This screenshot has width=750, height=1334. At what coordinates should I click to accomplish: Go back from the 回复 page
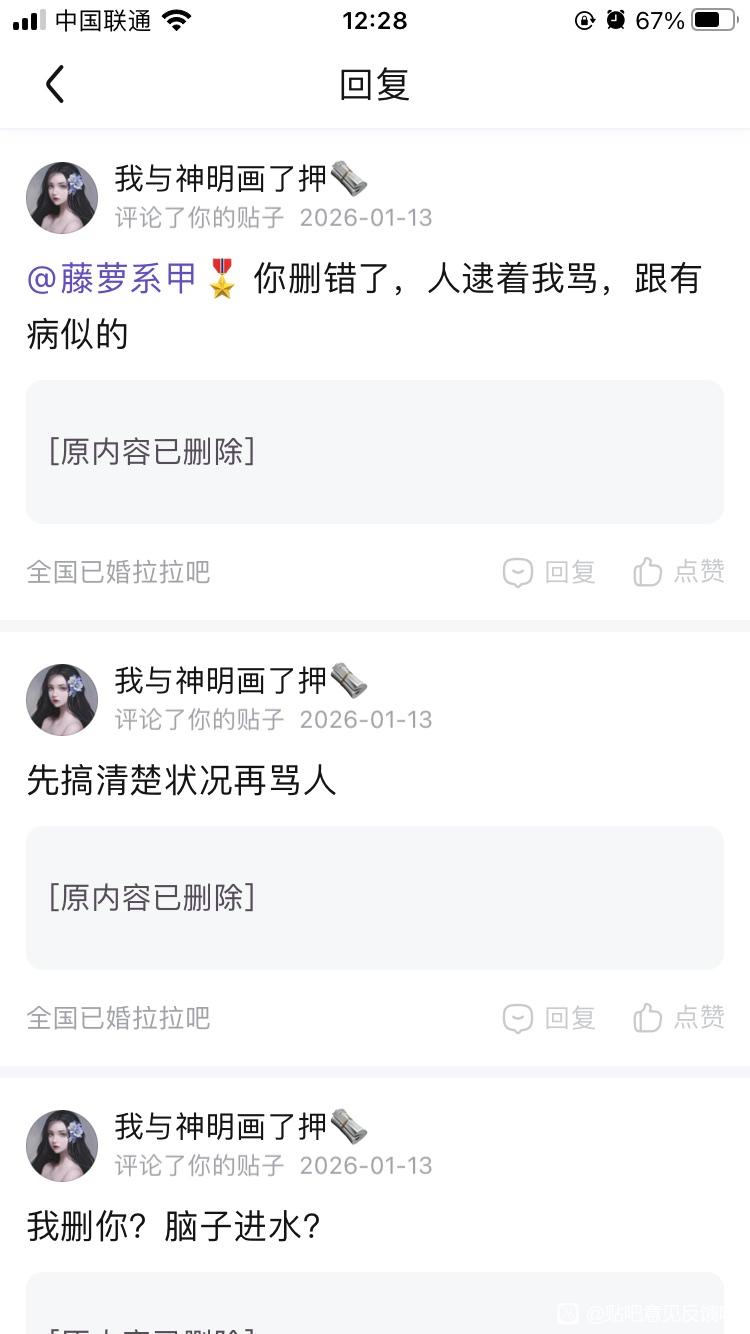(55, 85)
